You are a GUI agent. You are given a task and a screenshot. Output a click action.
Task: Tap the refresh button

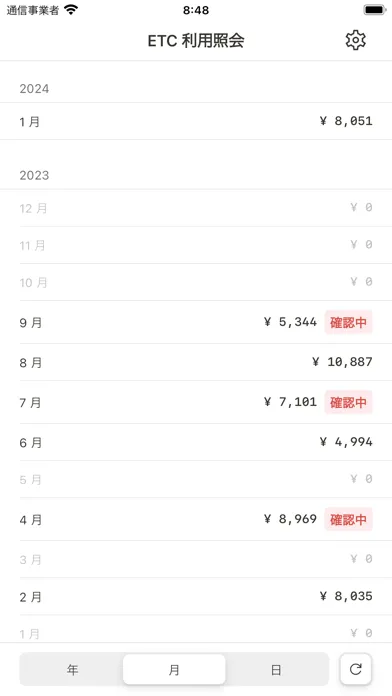click(356, 669)
